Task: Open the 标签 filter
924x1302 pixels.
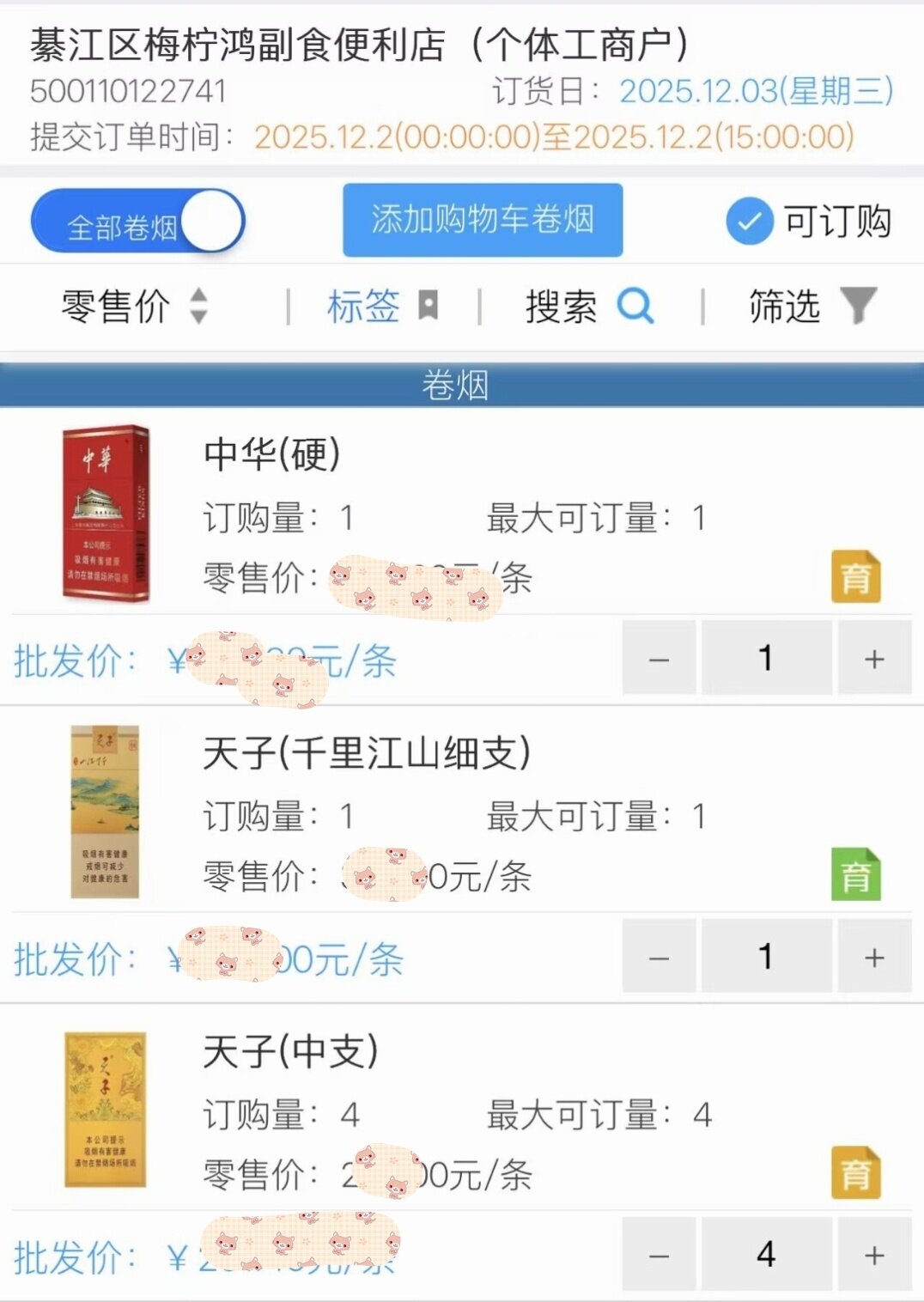Action: coord(382,307)
